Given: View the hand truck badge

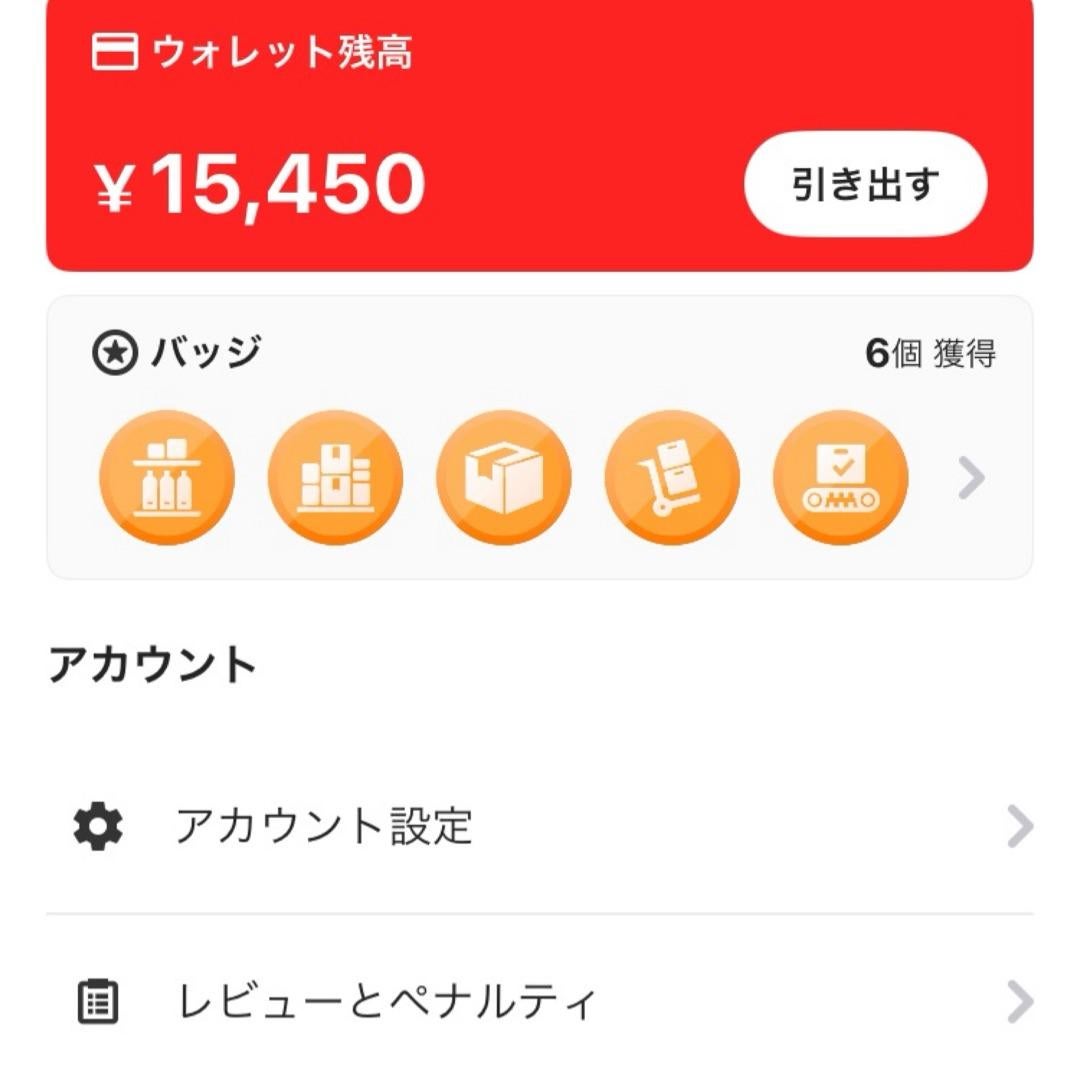Looking at the screenshot, I should (x=672, y=478).
